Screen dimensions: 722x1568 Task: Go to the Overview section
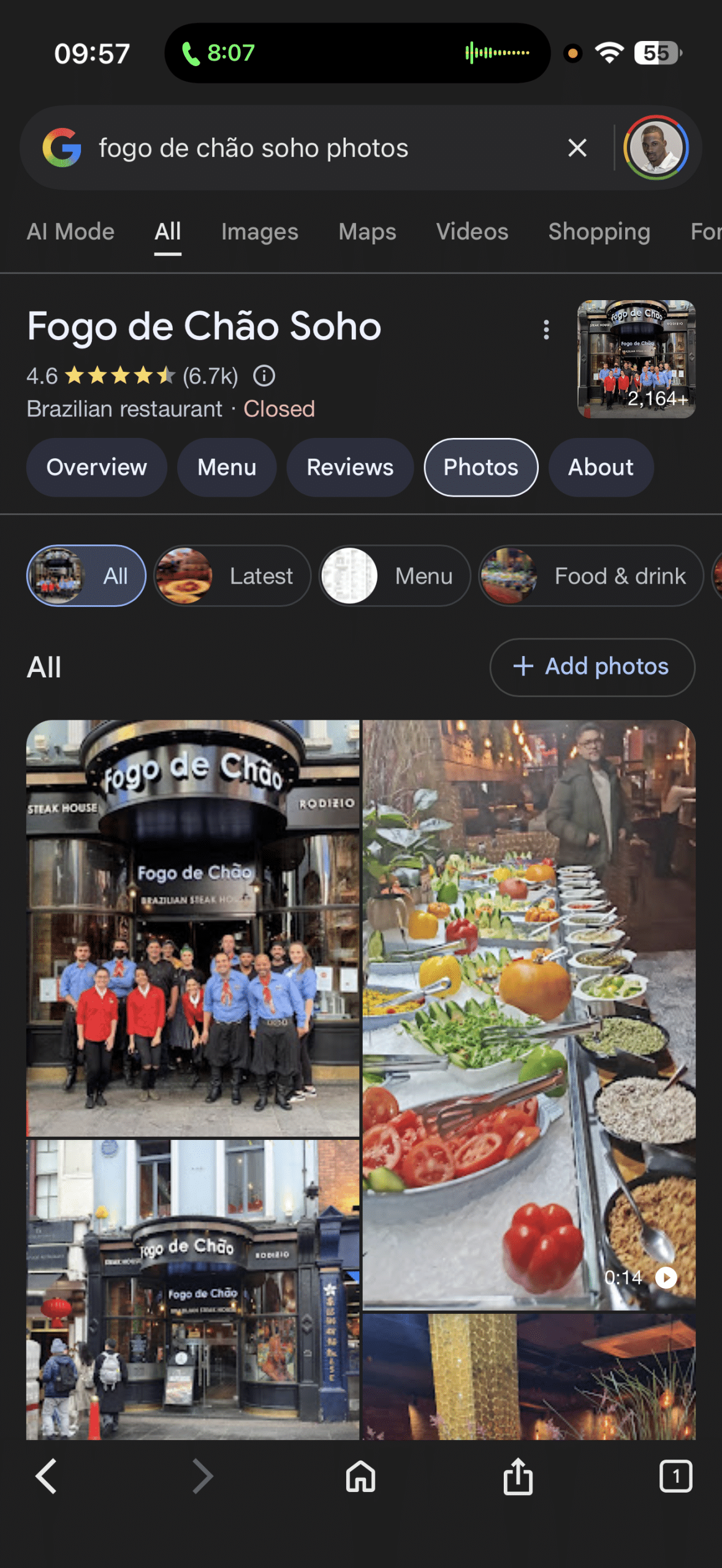tap(96, 467)
